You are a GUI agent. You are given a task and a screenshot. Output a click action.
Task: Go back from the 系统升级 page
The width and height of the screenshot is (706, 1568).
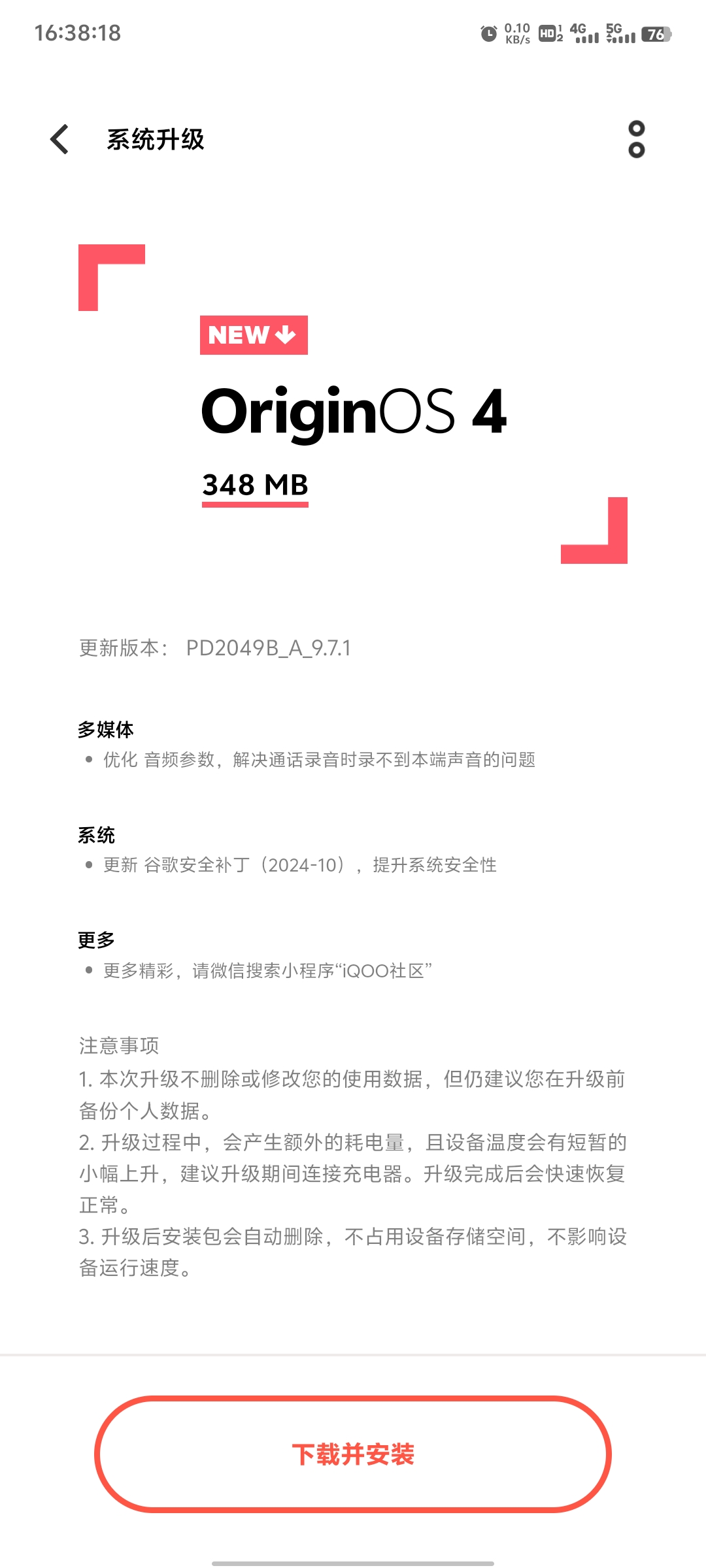coord(59,139)
